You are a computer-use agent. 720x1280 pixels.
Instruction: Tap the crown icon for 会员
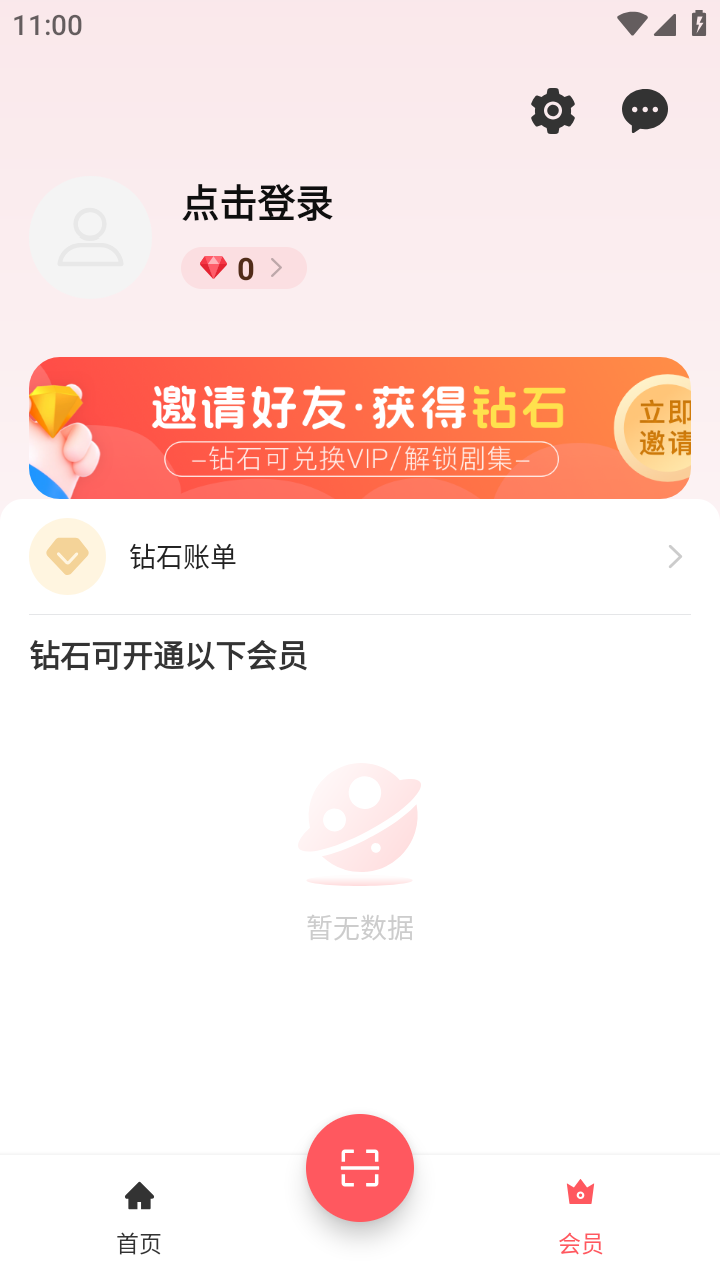[x=580, y=1192]
